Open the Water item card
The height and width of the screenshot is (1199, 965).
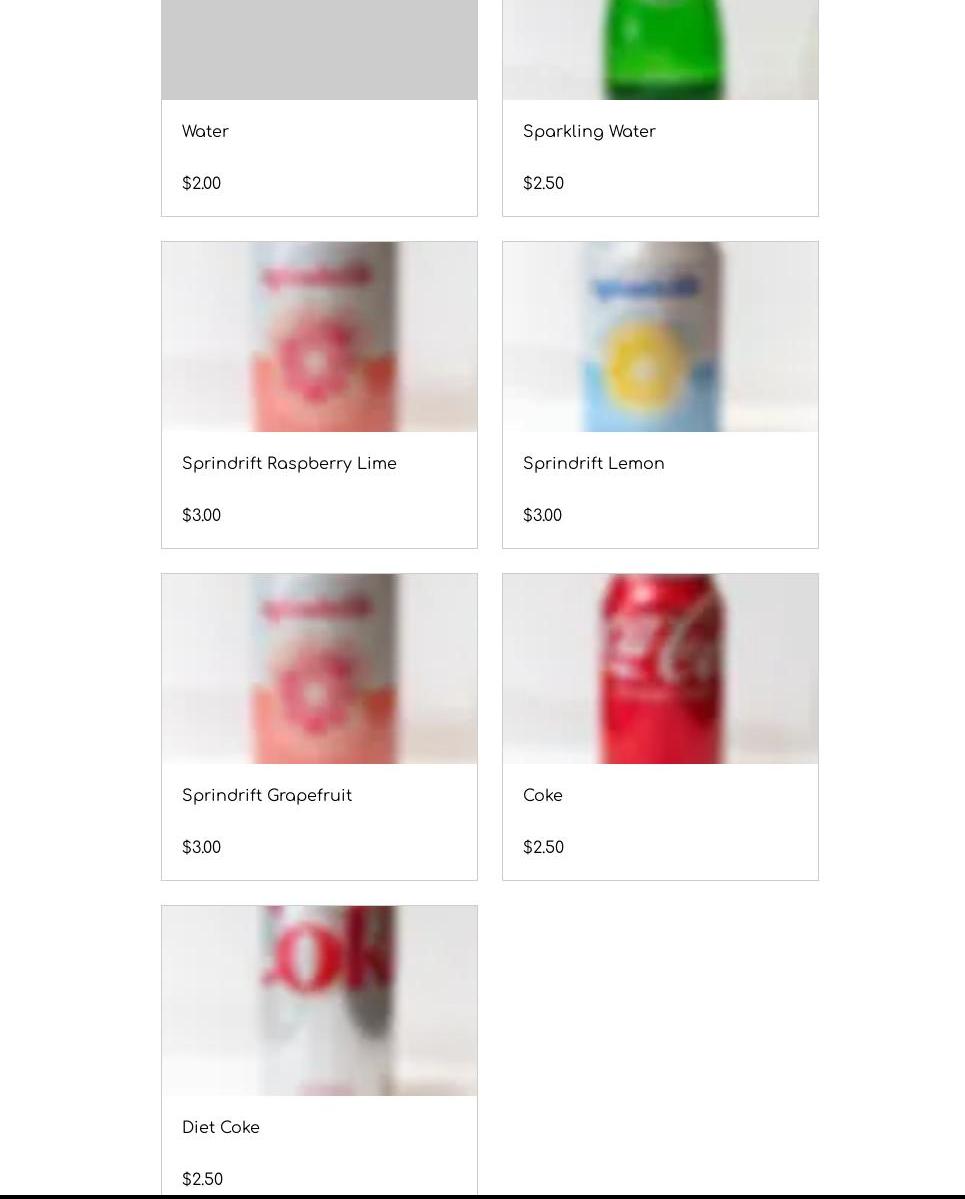319,132
